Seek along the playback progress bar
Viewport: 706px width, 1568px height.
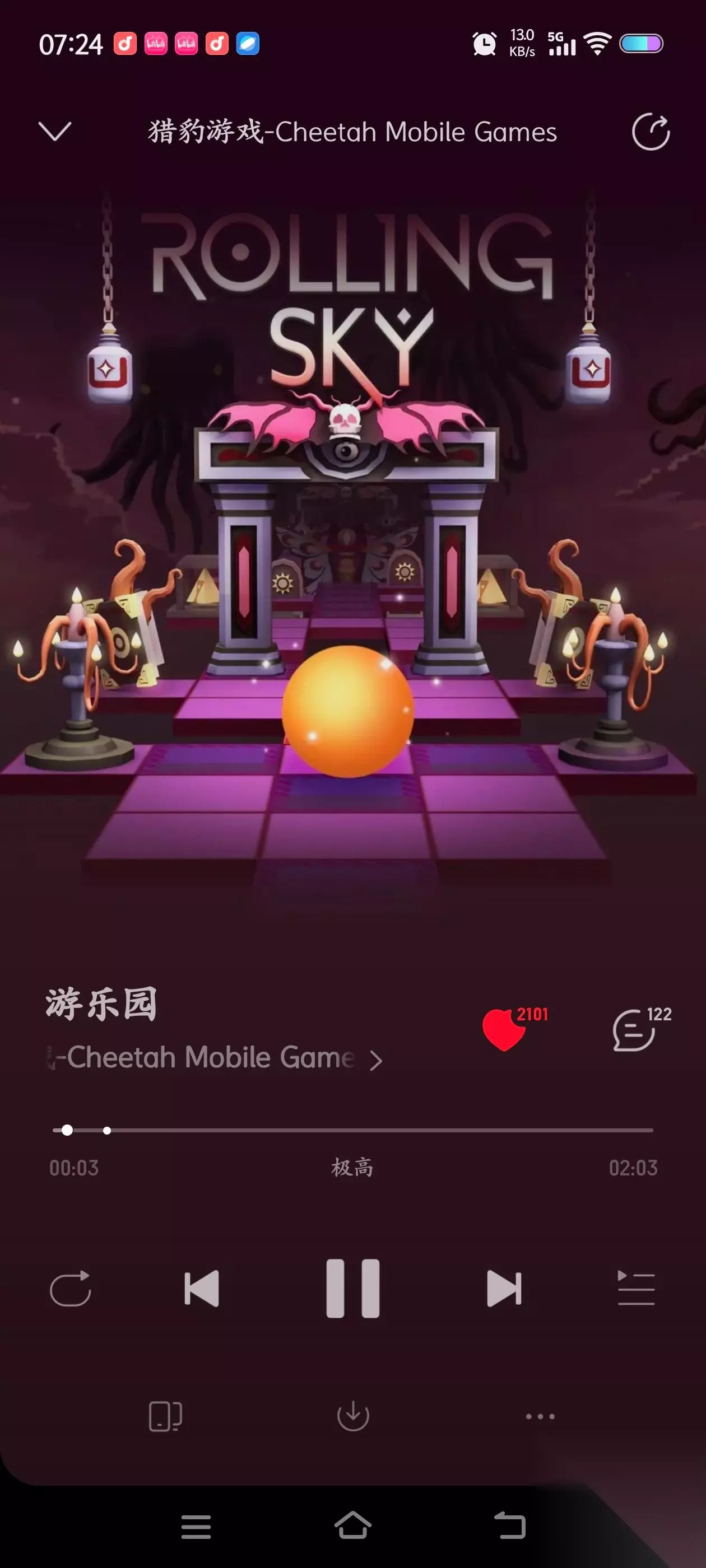[352, 1130]
